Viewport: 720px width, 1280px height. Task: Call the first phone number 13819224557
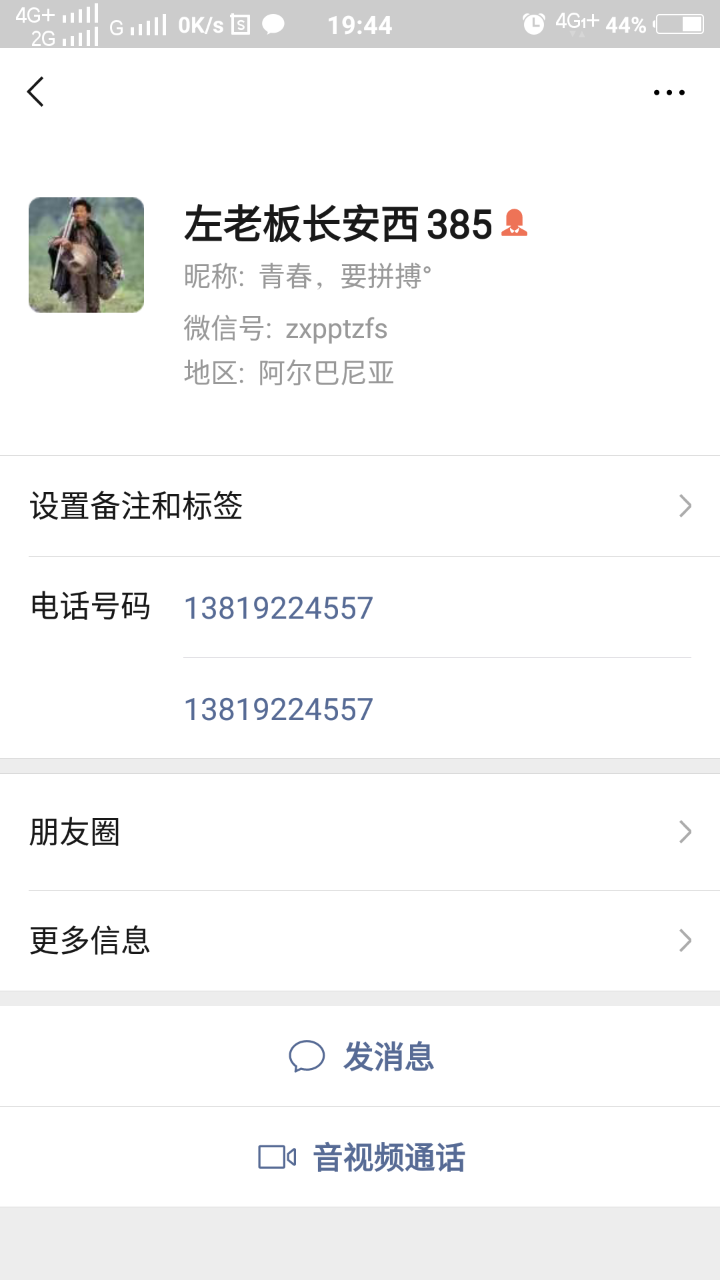(x=278, y=608)
